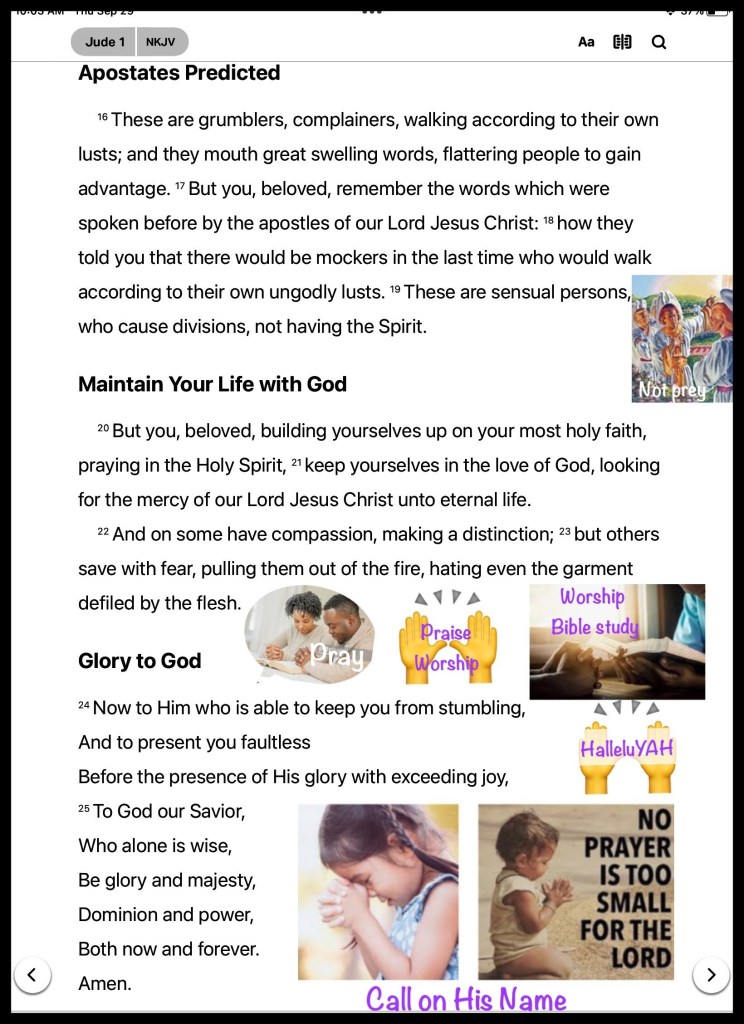
Task: Go to the previous chapter
Action: point(32,974)
